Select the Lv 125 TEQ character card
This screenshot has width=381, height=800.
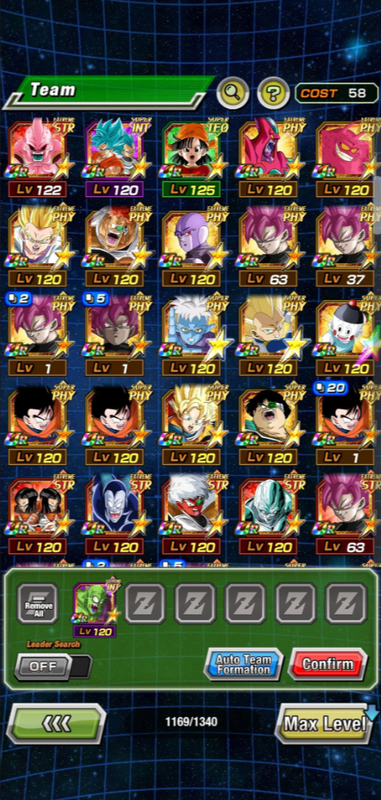click(192, 158)
